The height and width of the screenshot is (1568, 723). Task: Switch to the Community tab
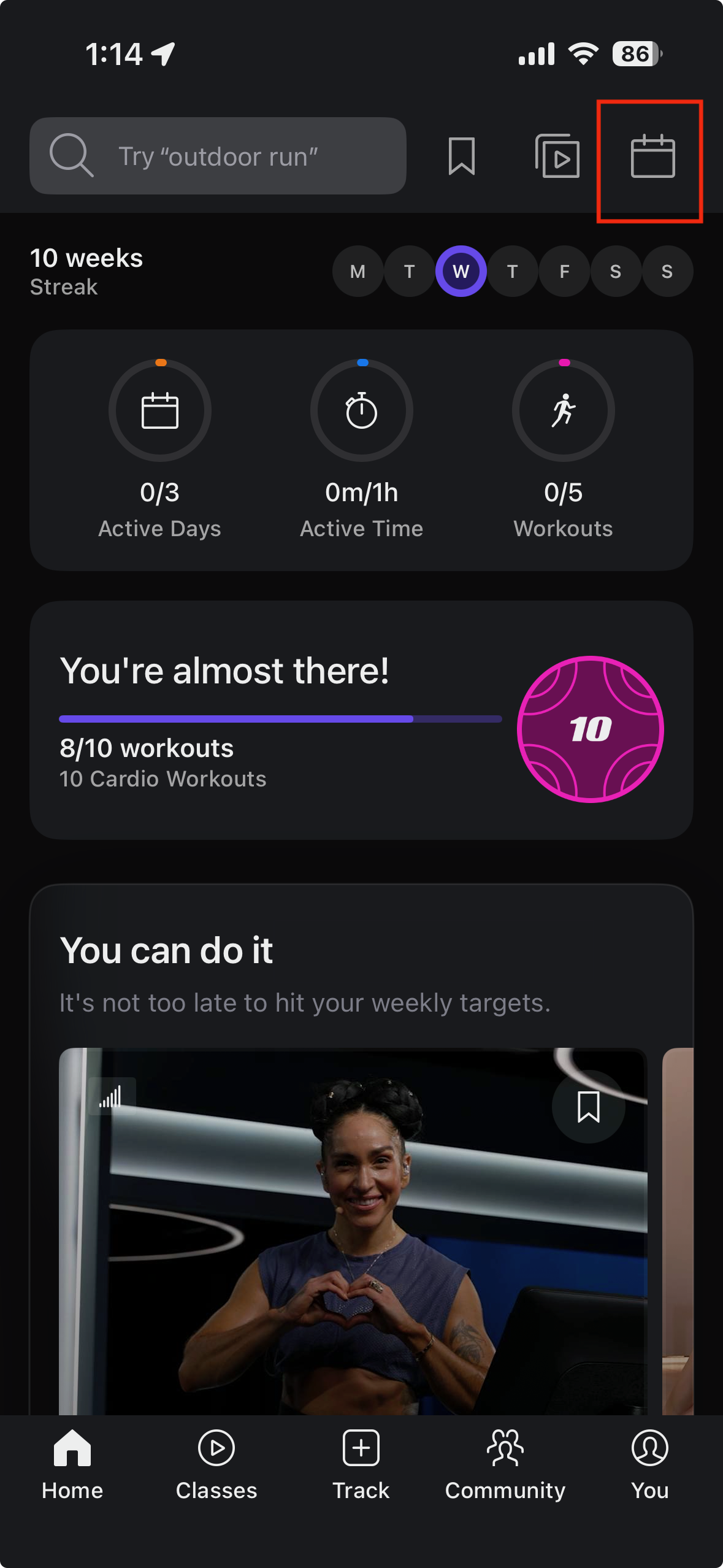[x=505, y=1465]
